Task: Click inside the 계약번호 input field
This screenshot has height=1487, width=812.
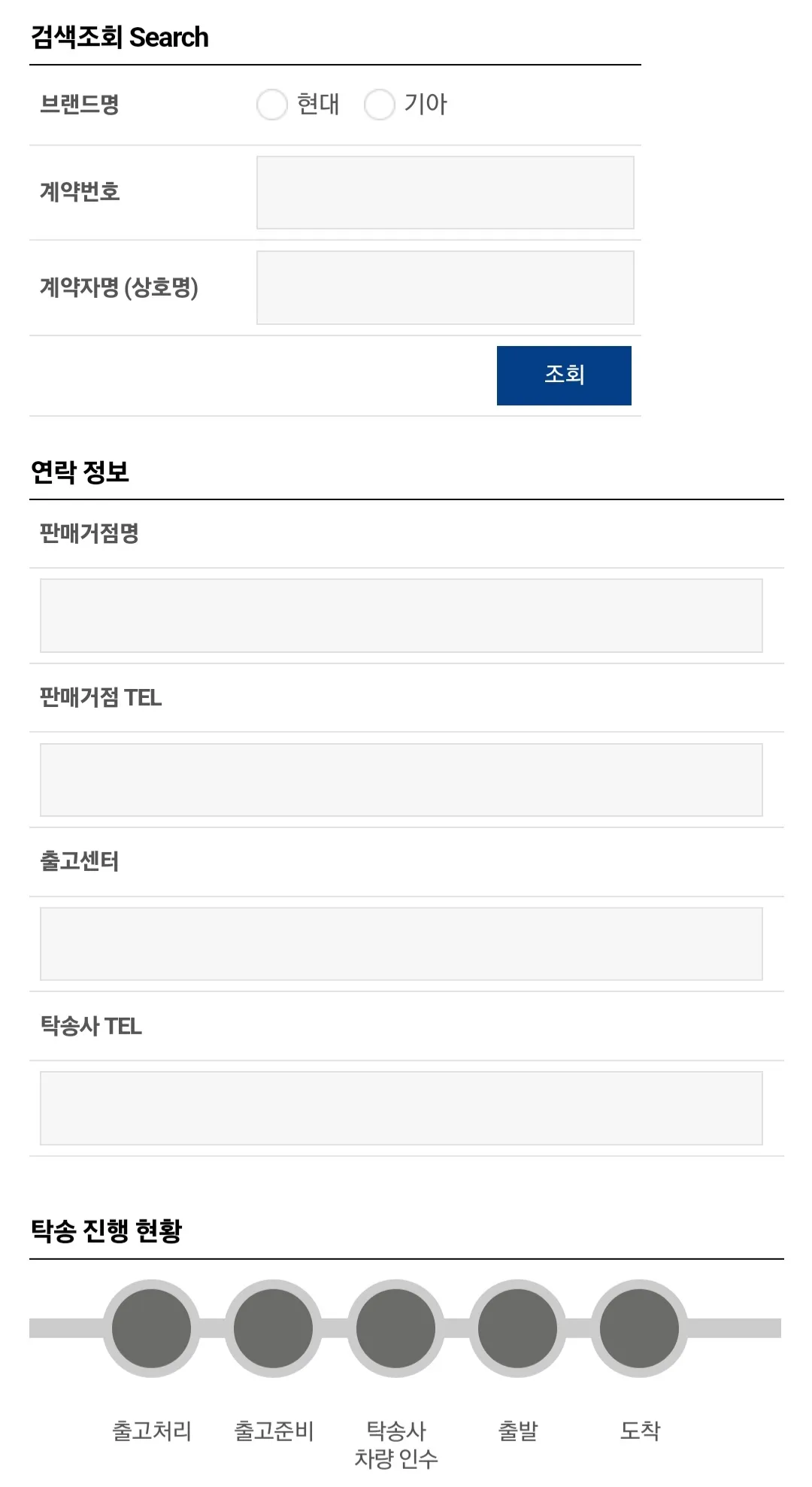Action: point(445,193)
